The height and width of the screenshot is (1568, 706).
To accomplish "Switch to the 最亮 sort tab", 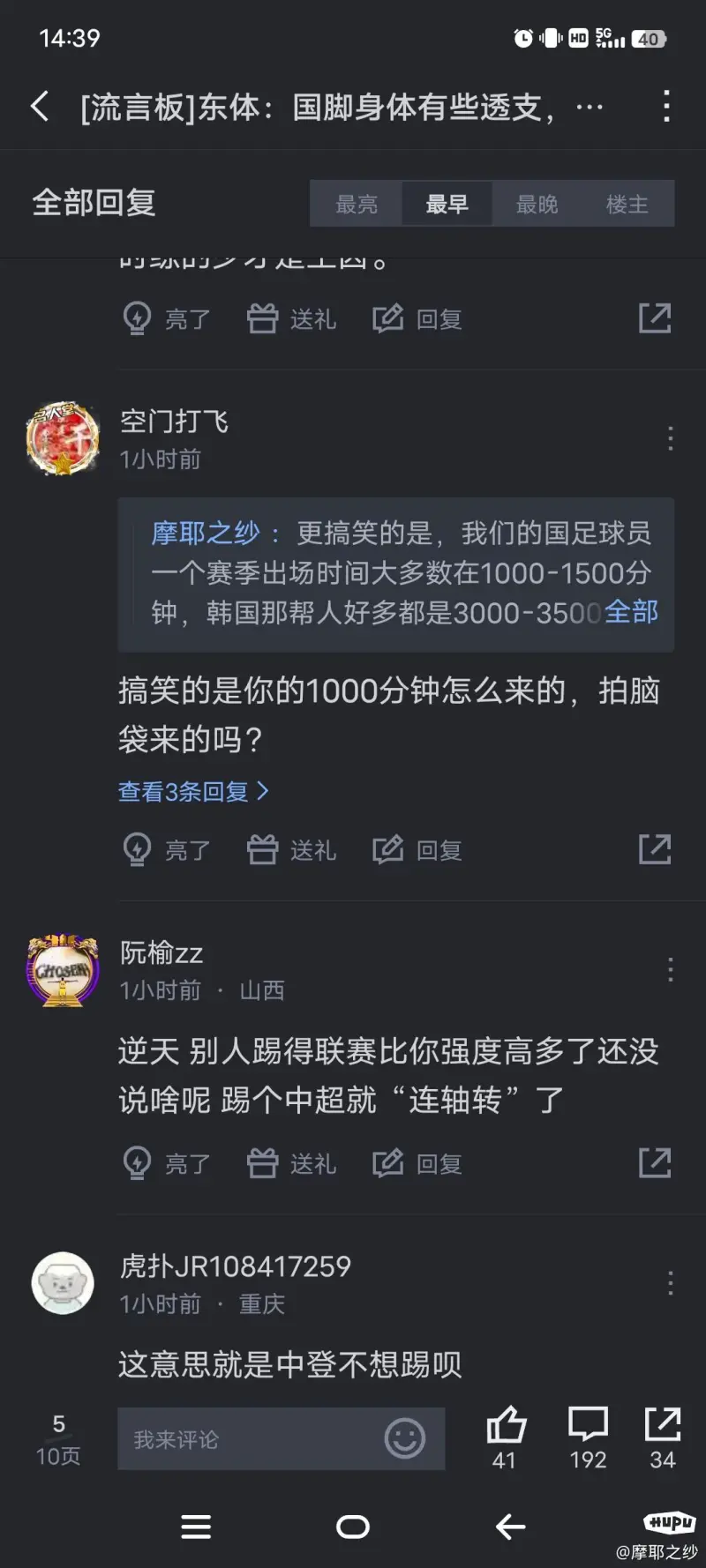I will [x=357, y=204].
